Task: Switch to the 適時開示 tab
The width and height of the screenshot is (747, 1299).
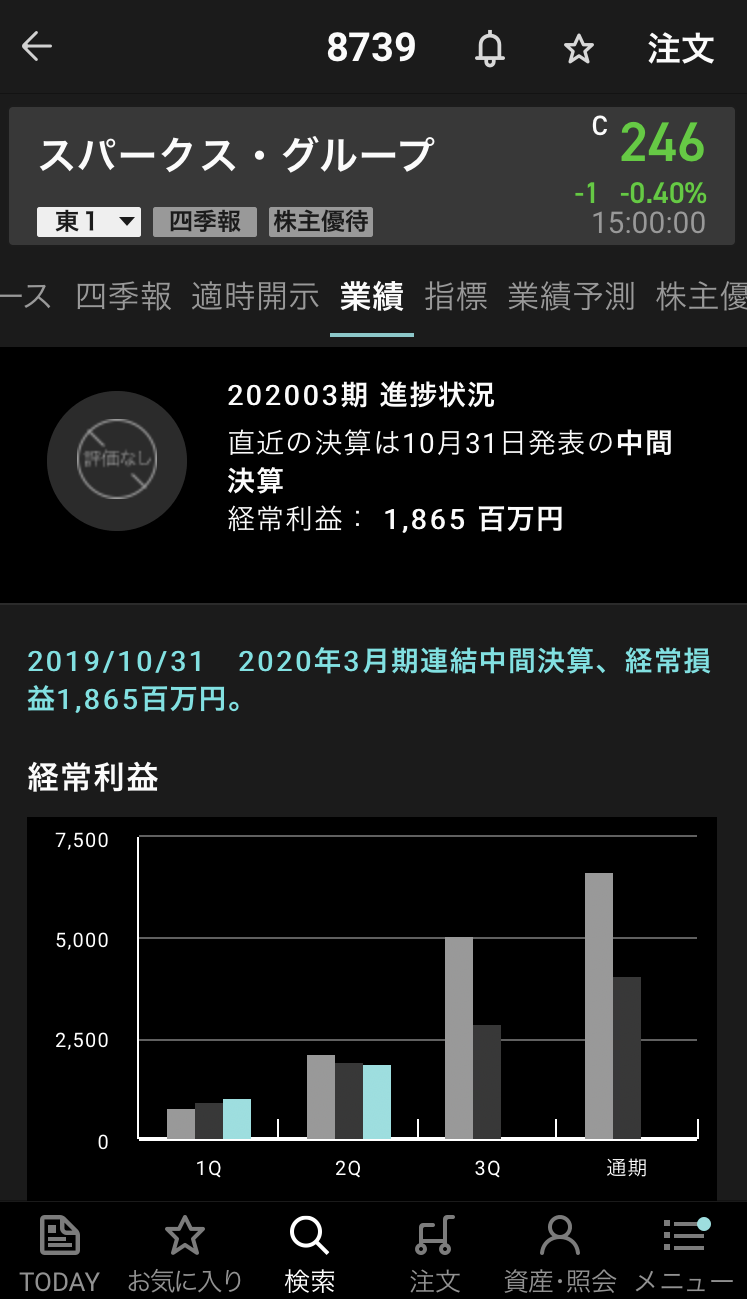Action: 255,296
